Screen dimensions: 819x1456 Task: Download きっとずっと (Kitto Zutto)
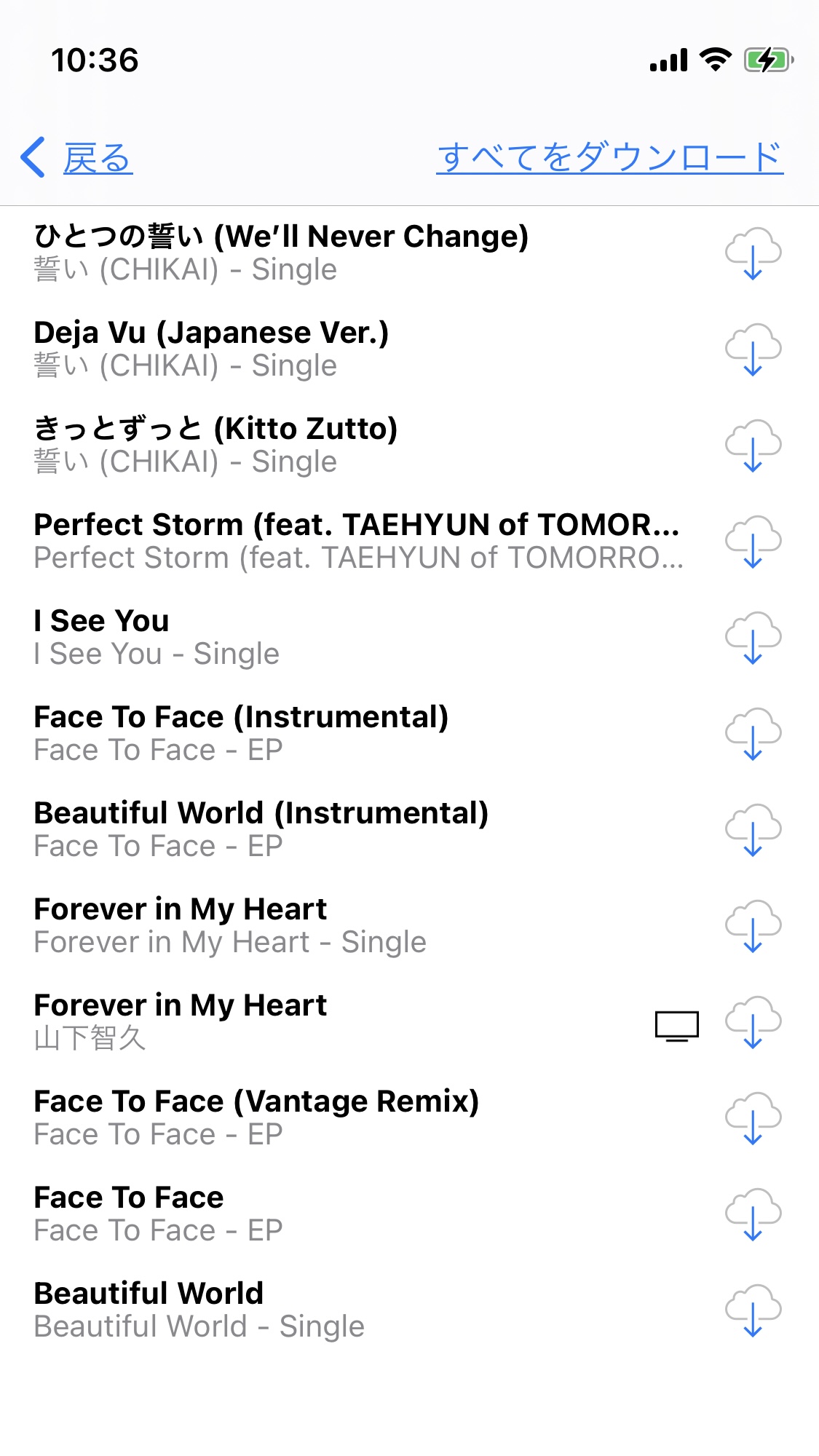pyautogui.click(x=753, y=446)
